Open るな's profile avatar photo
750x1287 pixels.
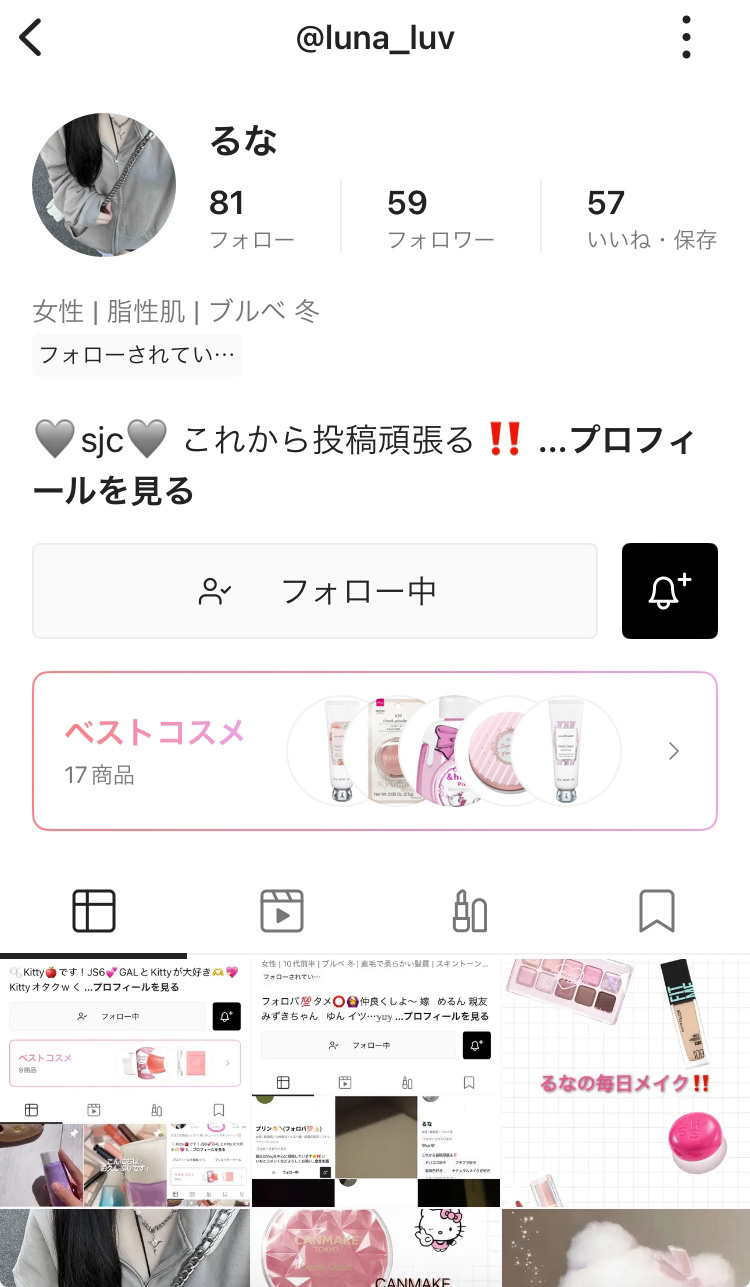(104, 185)
